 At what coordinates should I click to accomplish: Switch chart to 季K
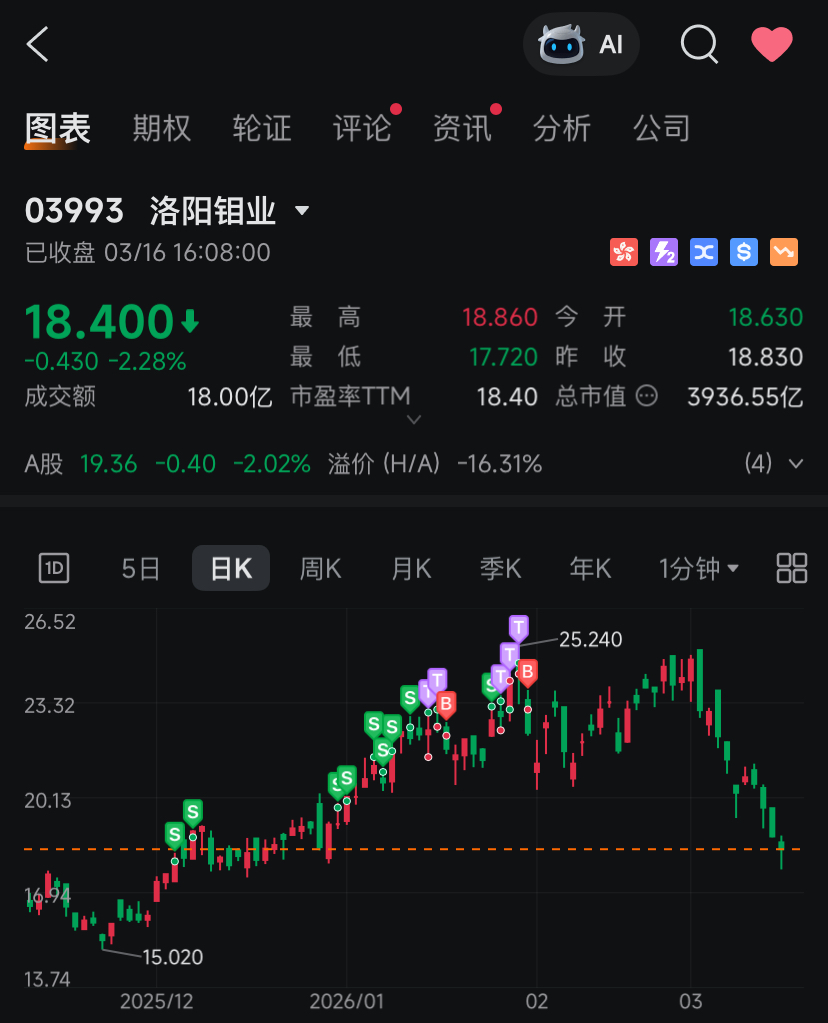501,569
